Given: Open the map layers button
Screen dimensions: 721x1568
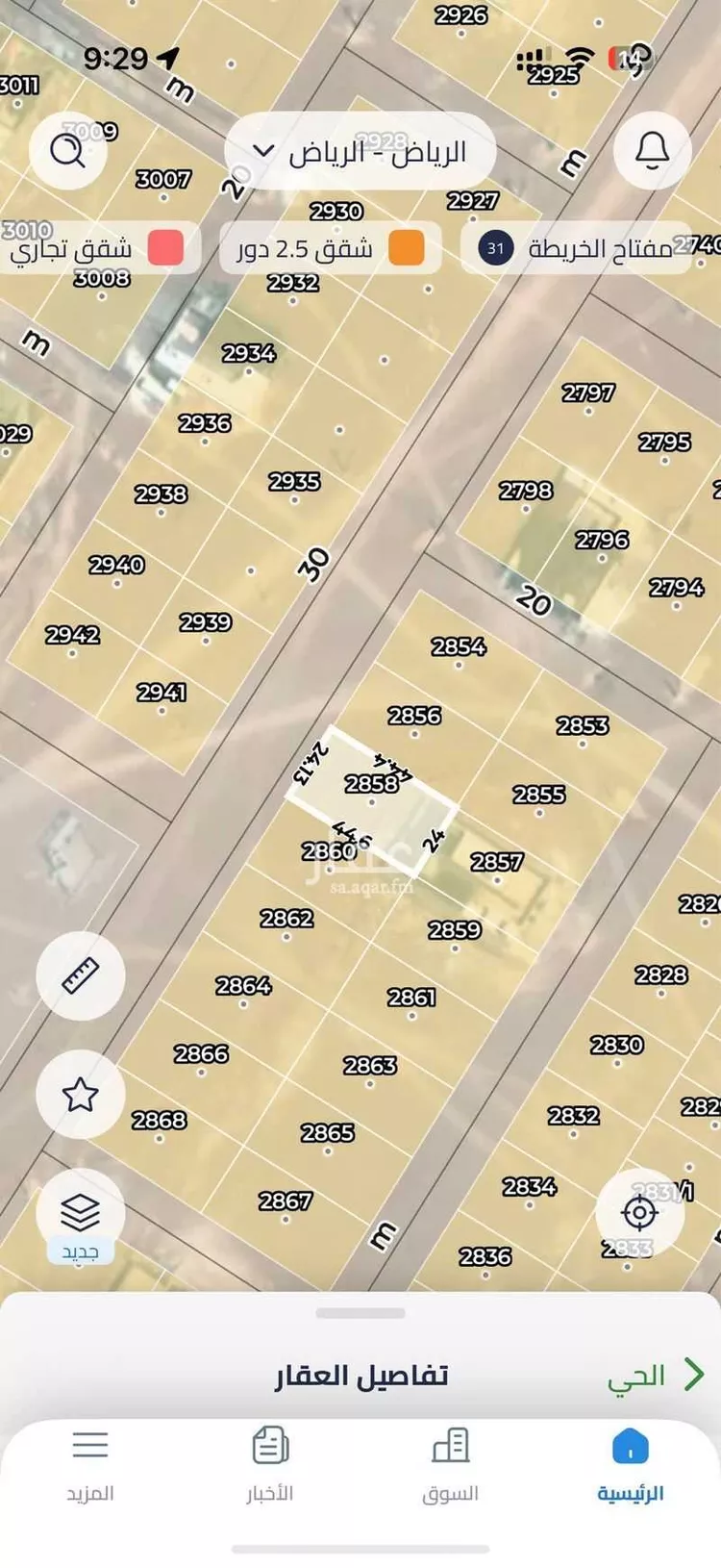Looking at the screenshot, I should (x=81, y=1213).
